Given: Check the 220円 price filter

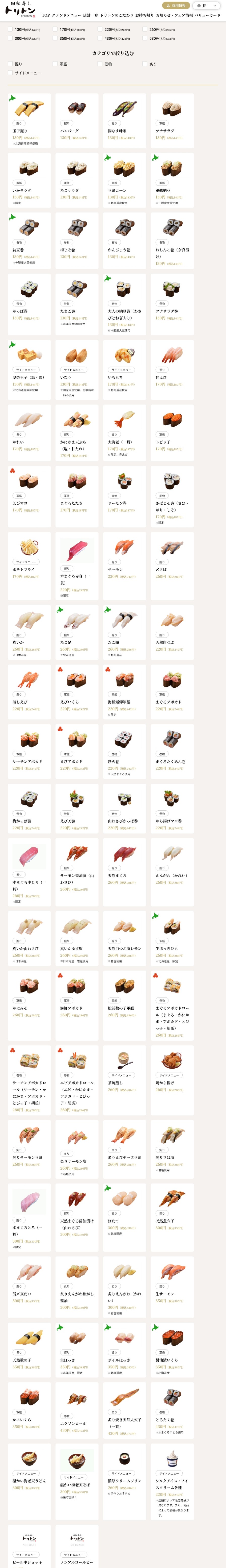Looking at the screenshot, I should coord(100,29).
